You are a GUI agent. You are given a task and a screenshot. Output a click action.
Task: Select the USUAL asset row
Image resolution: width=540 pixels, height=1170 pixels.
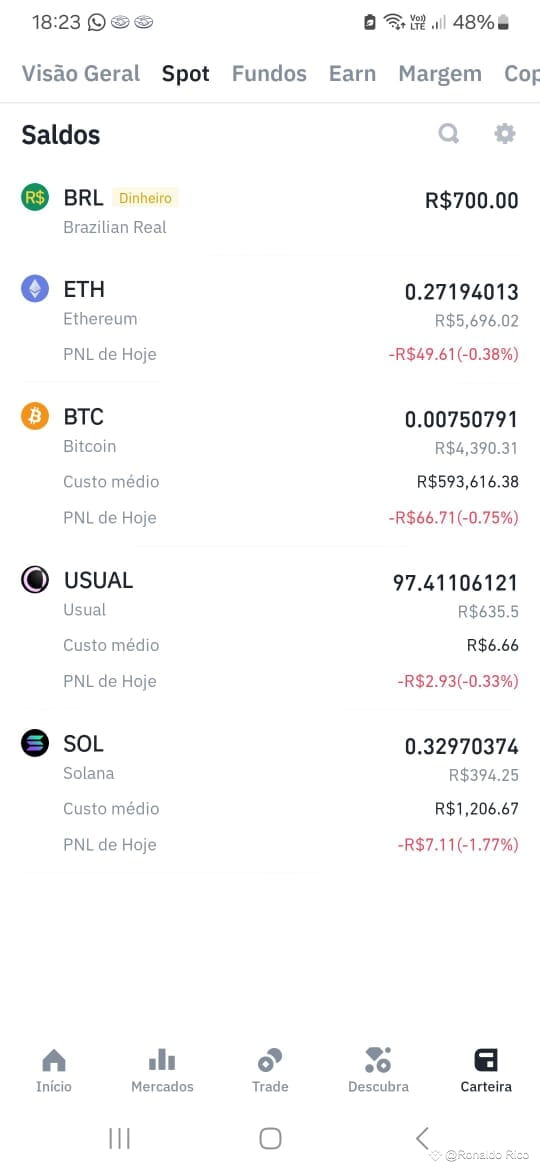point(270,630)
